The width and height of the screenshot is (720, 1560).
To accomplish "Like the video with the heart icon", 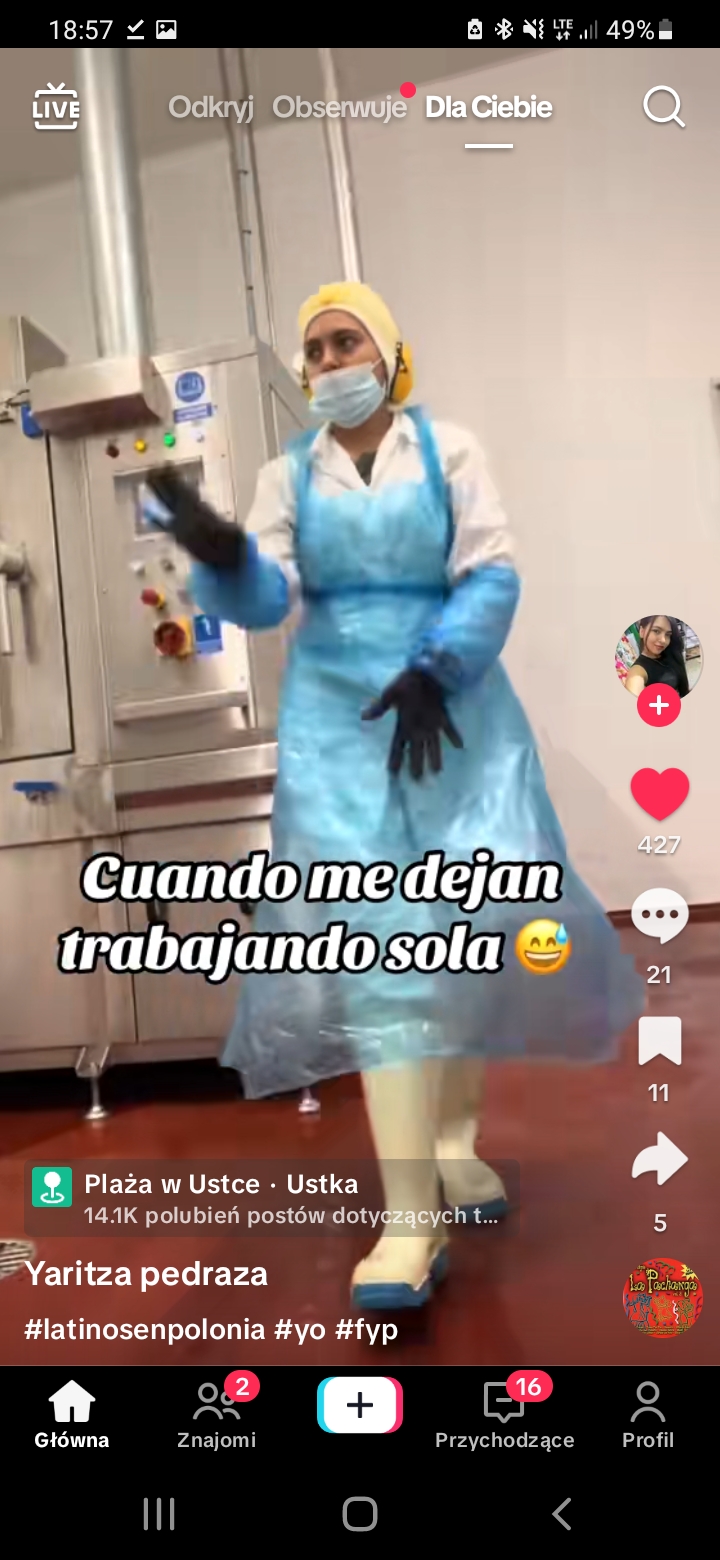I will point(660,795).
